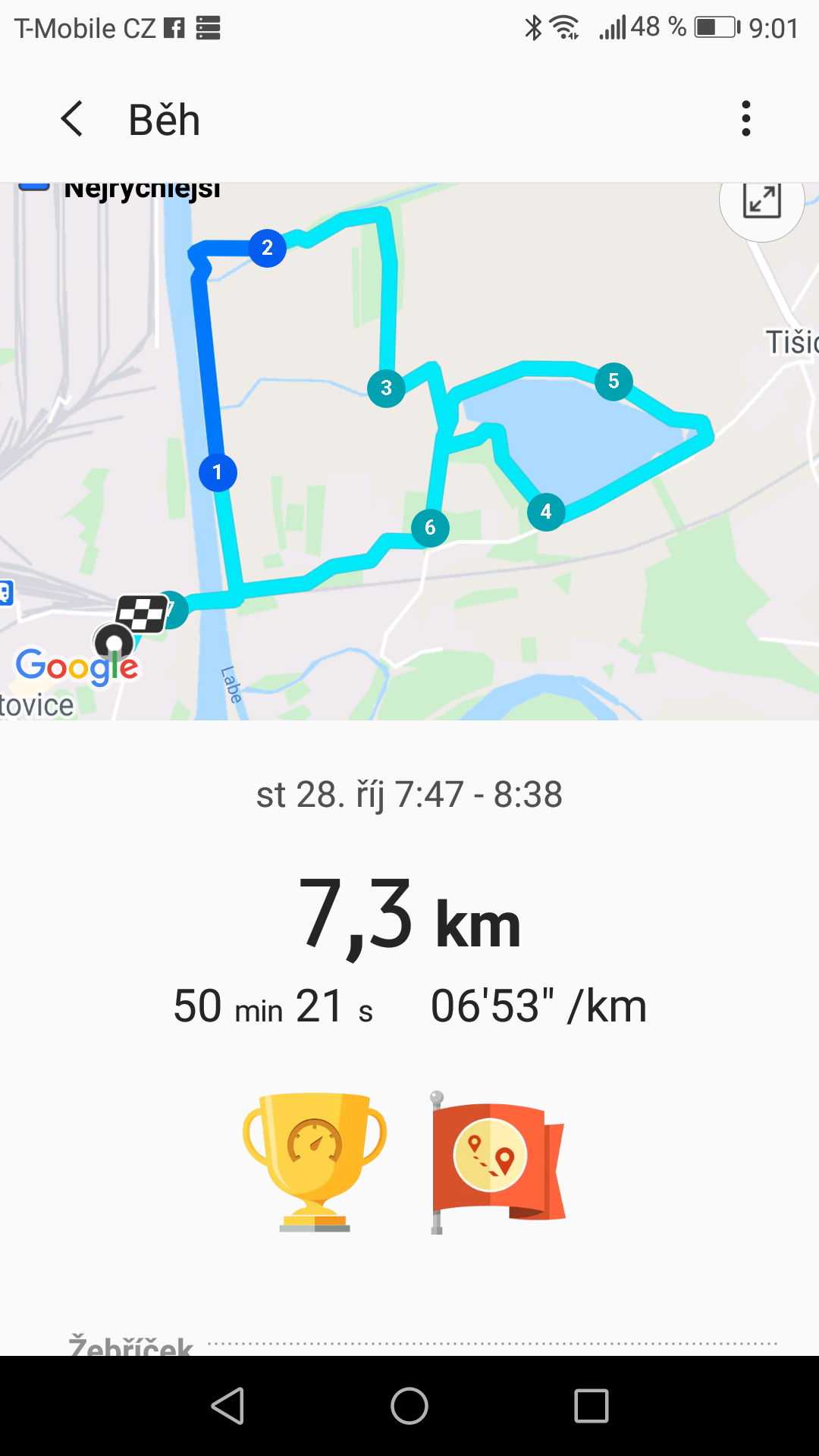819x1456 pixels.
Task: Tap the system home button
Action: [409, 1406]
